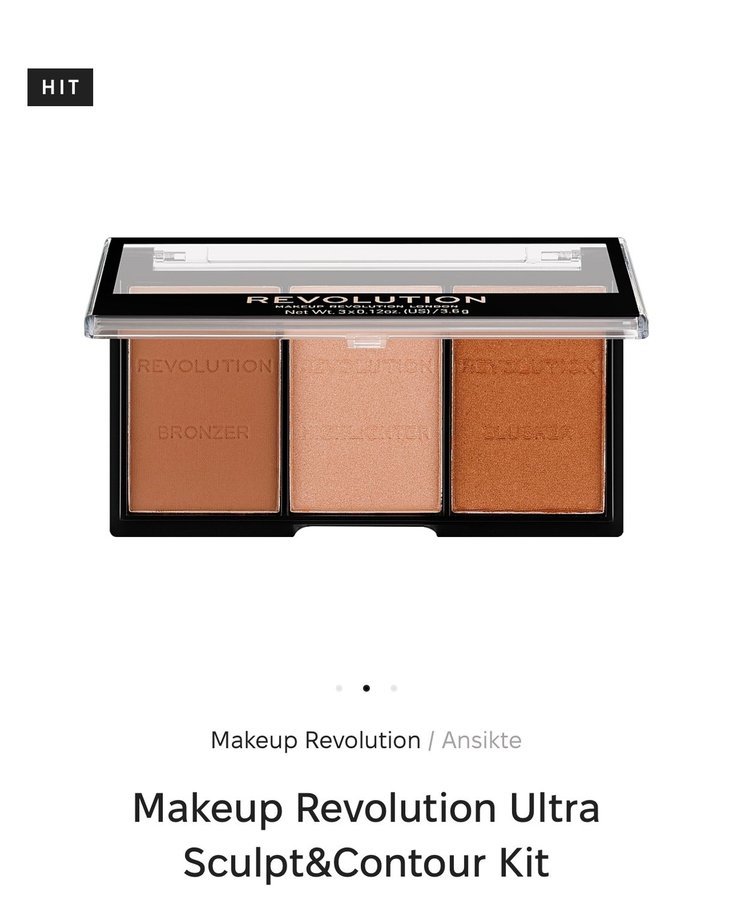Viewport: 733px width, 900px height.
Task: Go to the first image dot
Action: 339,688
